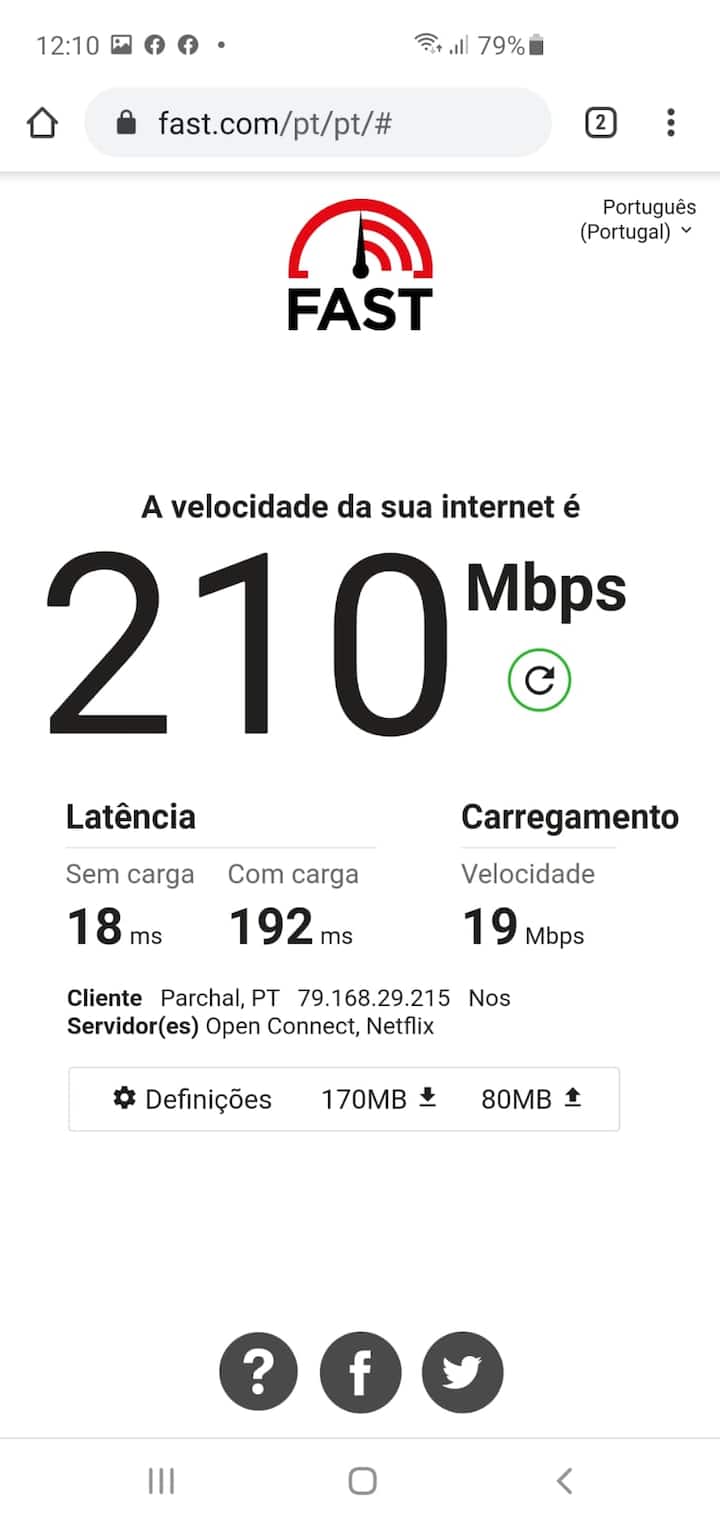This screenshot has width=720, height=1521.
Task: Open the browser tab switcher
Action: [600, 123]
